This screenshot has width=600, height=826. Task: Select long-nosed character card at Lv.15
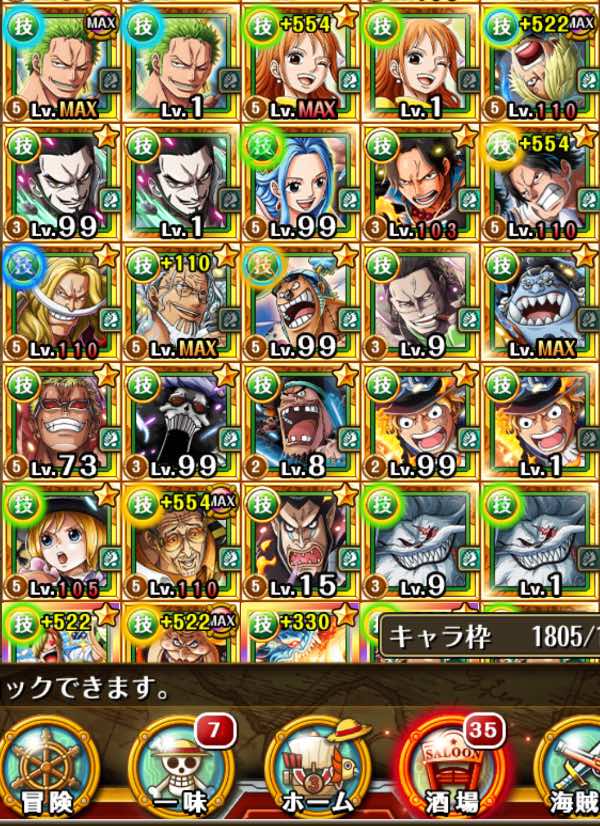coord(300,542)
